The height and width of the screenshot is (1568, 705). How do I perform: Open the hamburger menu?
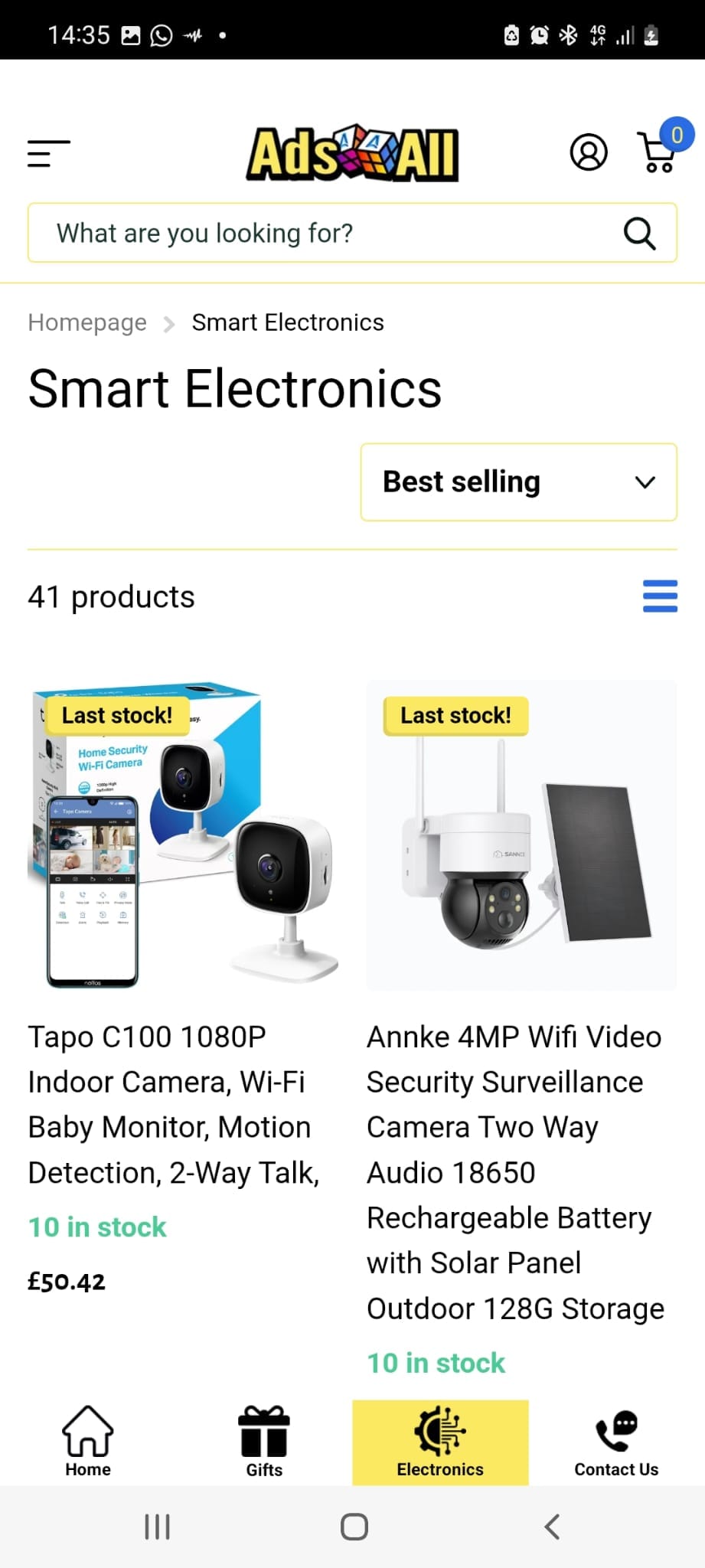pyautogui.click(x=49, y=153)
